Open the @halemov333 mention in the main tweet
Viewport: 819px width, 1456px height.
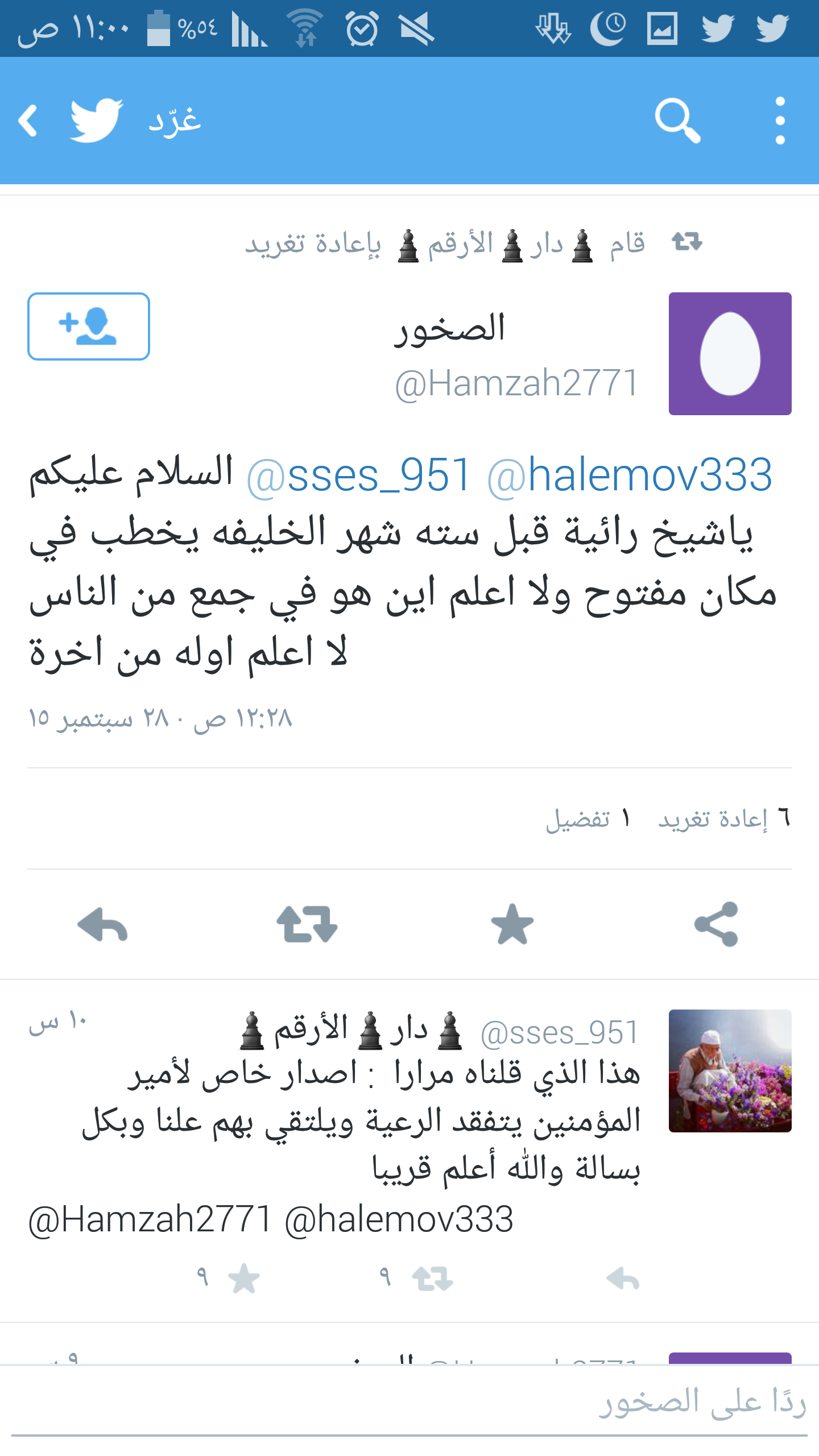630,475
